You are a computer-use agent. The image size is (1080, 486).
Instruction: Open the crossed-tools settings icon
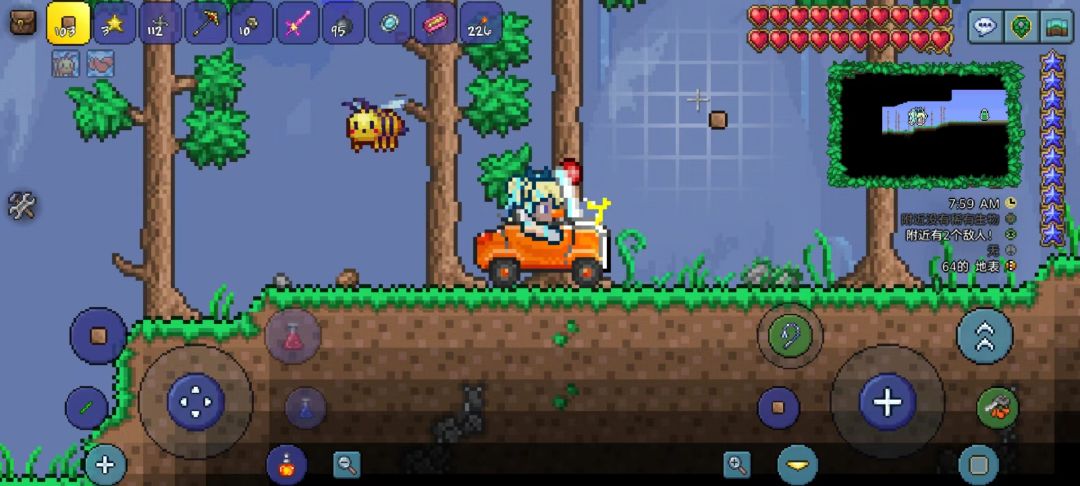point(22,206)
